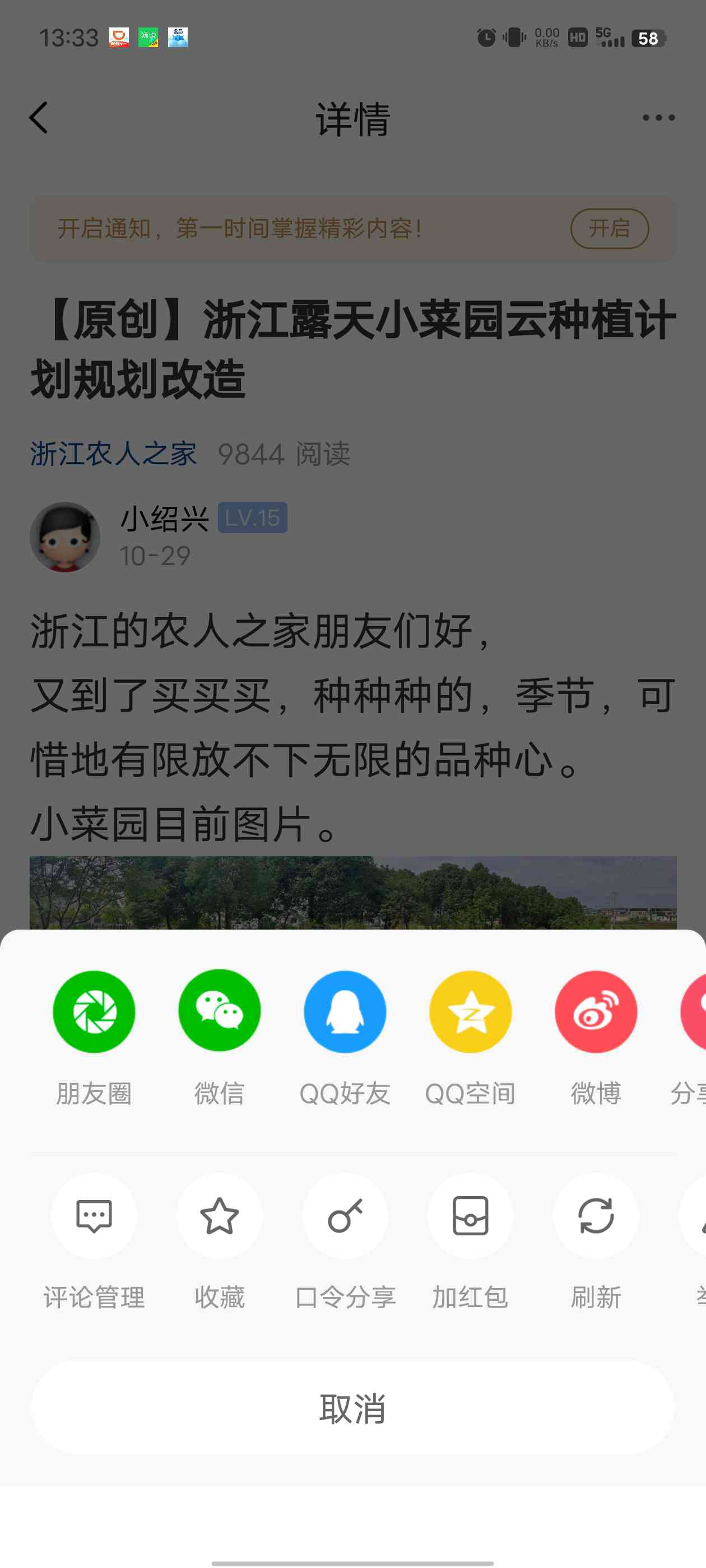Open 评论管理 for this post
The image size is (706, 1568).
click(x=94, y=1216)
